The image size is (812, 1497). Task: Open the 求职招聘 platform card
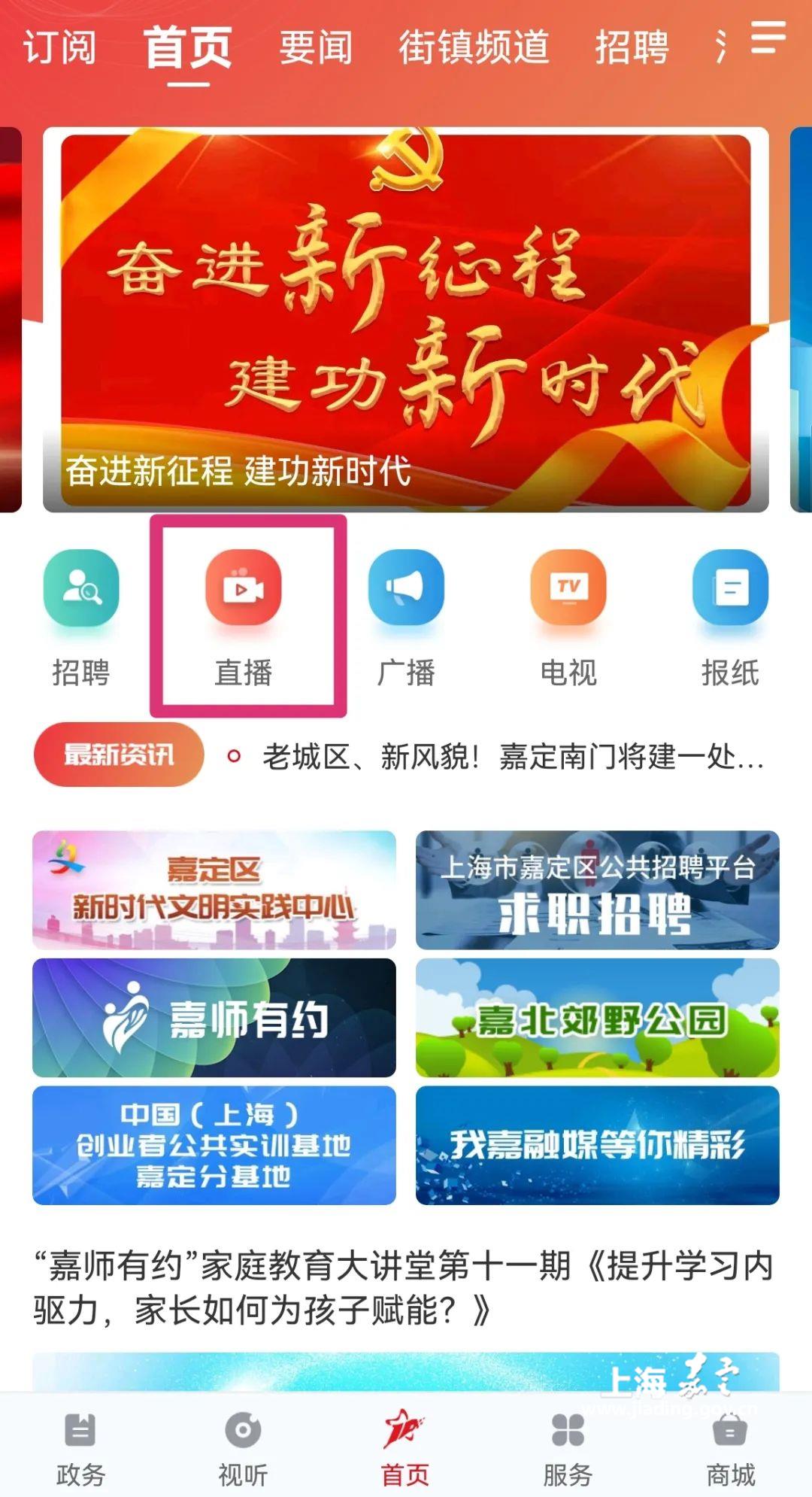point(598,890)
